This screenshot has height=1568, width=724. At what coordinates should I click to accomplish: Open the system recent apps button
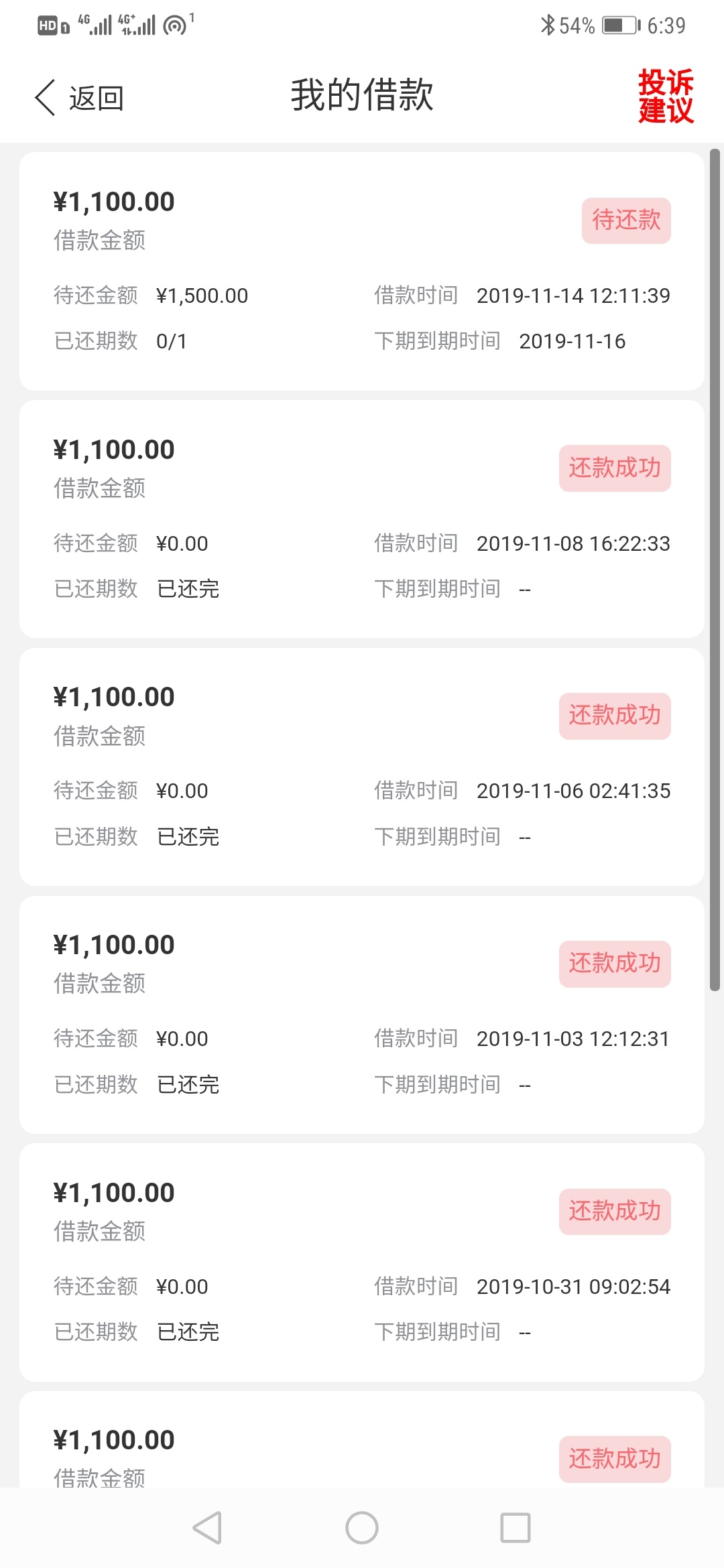516,1528
